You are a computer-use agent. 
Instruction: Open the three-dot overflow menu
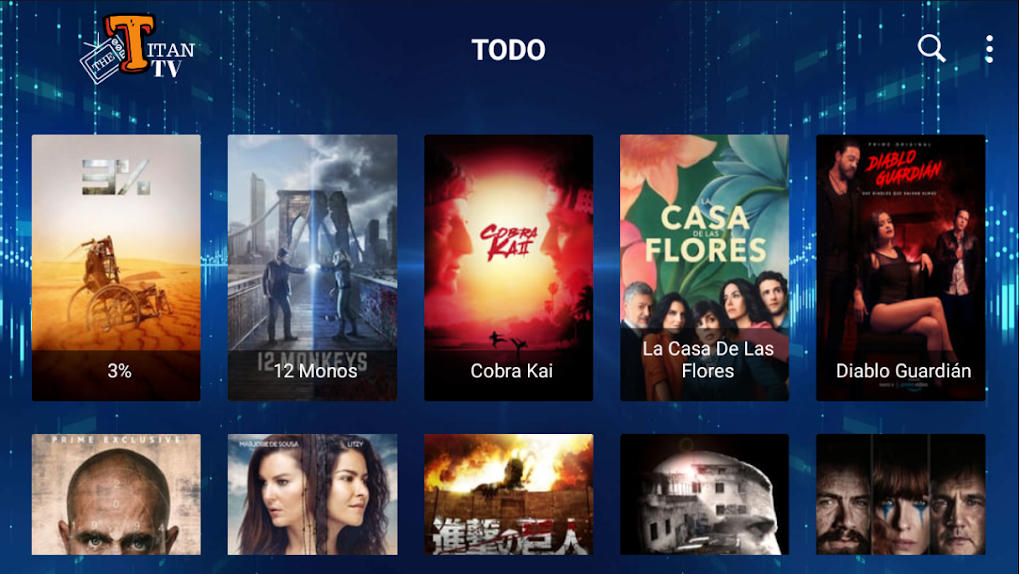(989, 49)
